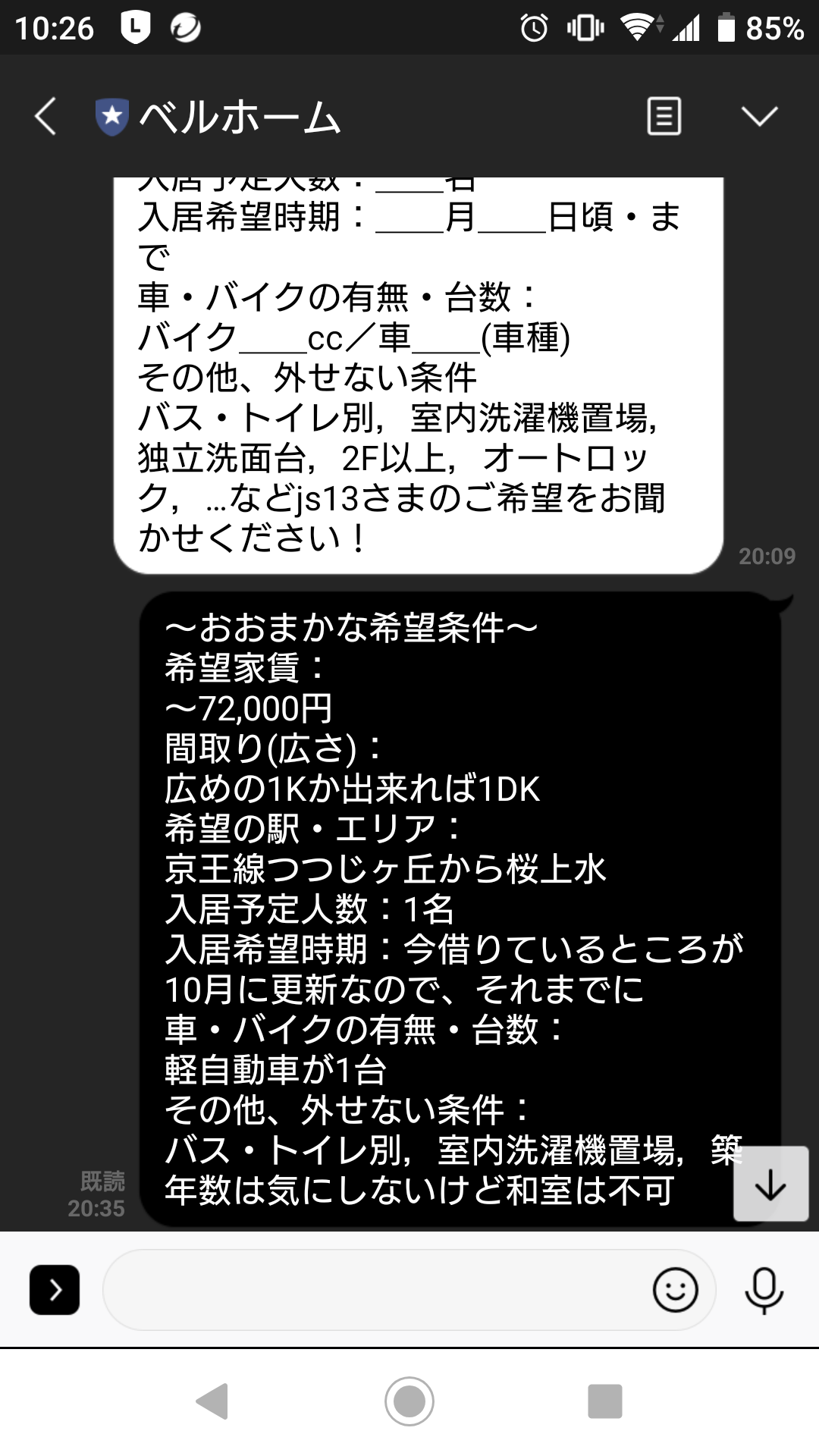Image resolution: width=819 pixels, height=1456 pixels.
Task: Go back from the ベルホーム chat
Action: 45,117
